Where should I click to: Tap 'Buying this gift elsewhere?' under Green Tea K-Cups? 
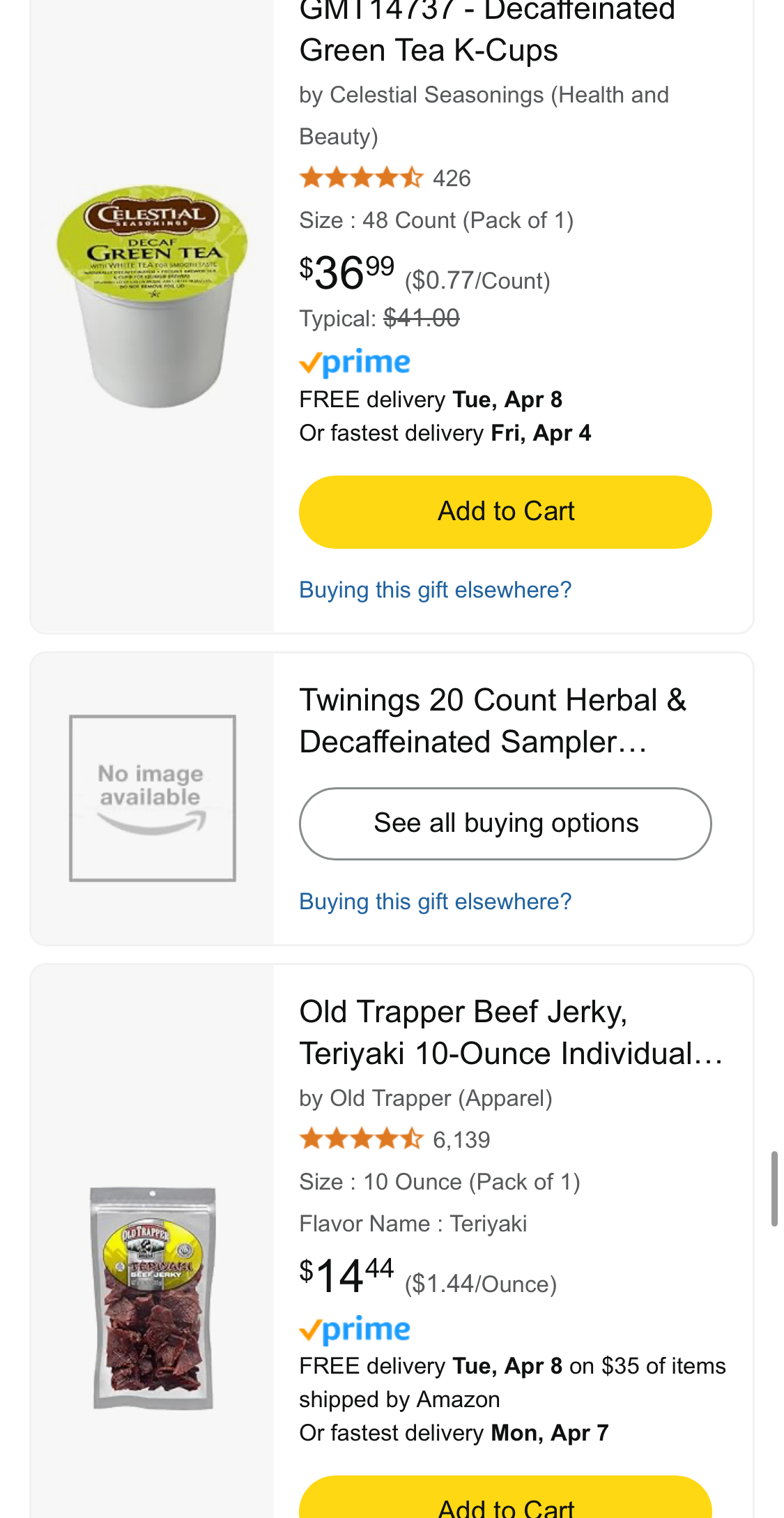[x=436, y=590]
